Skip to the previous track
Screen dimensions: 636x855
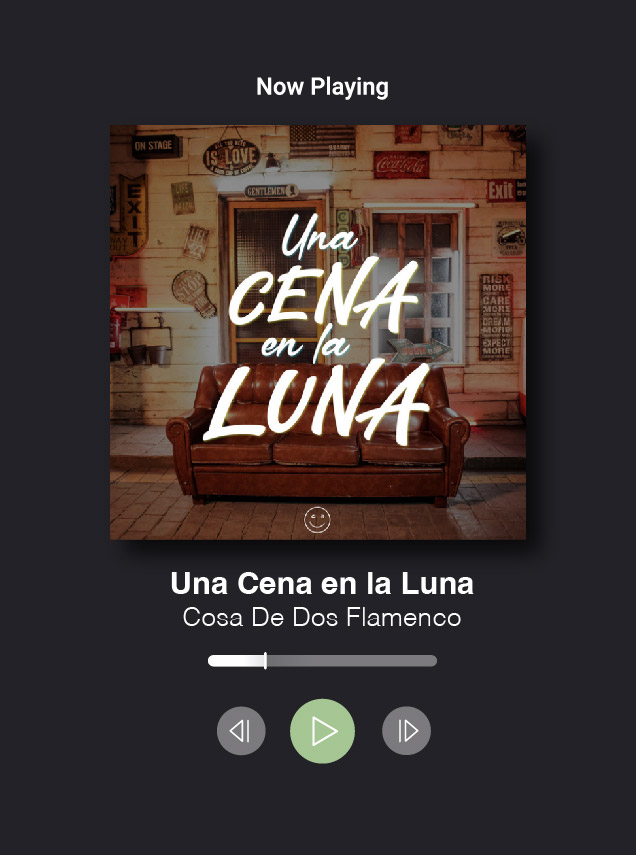(x=241, y=731)
